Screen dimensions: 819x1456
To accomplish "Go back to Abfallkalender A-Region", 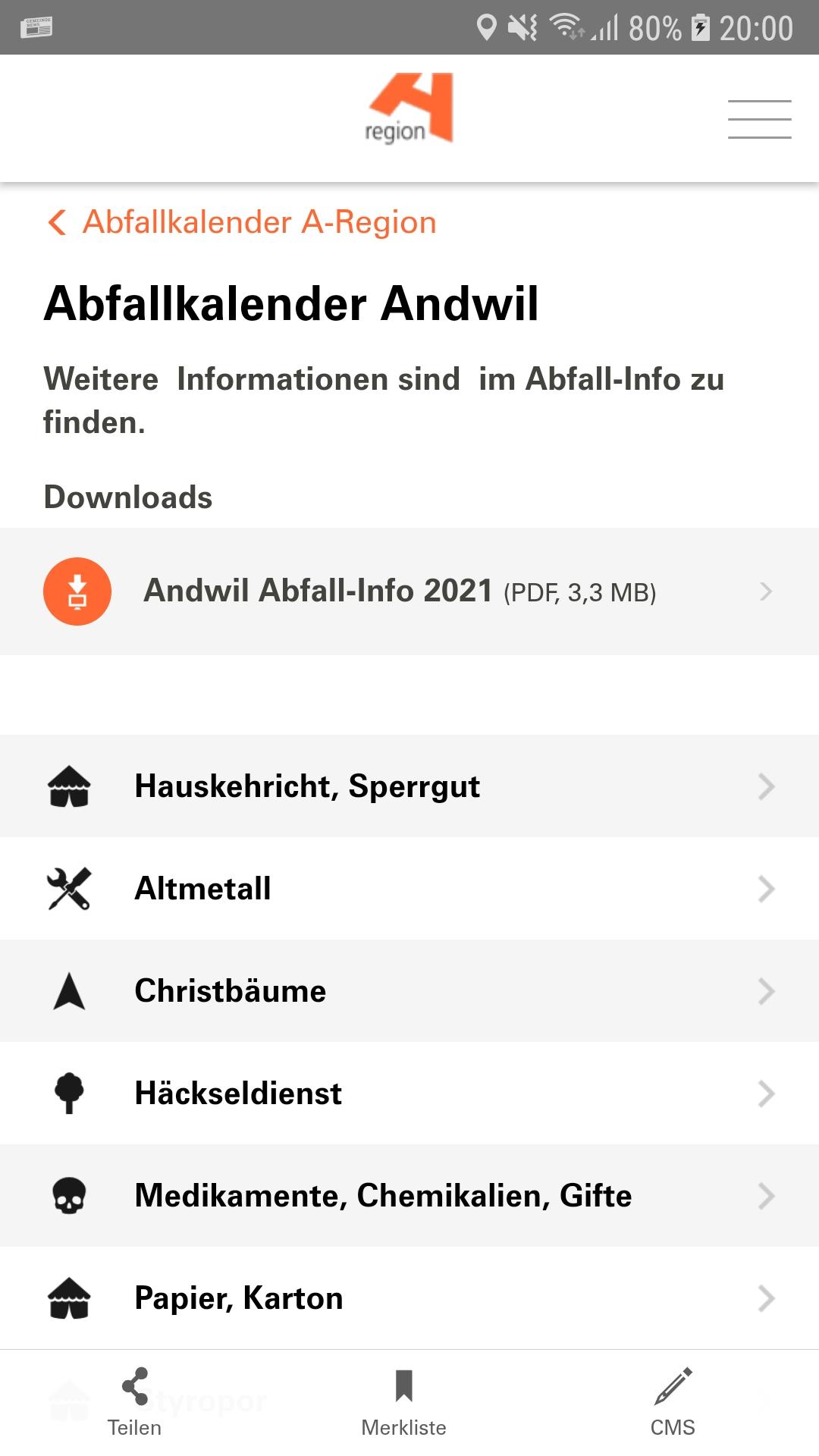I will click(x=241, y=222).
